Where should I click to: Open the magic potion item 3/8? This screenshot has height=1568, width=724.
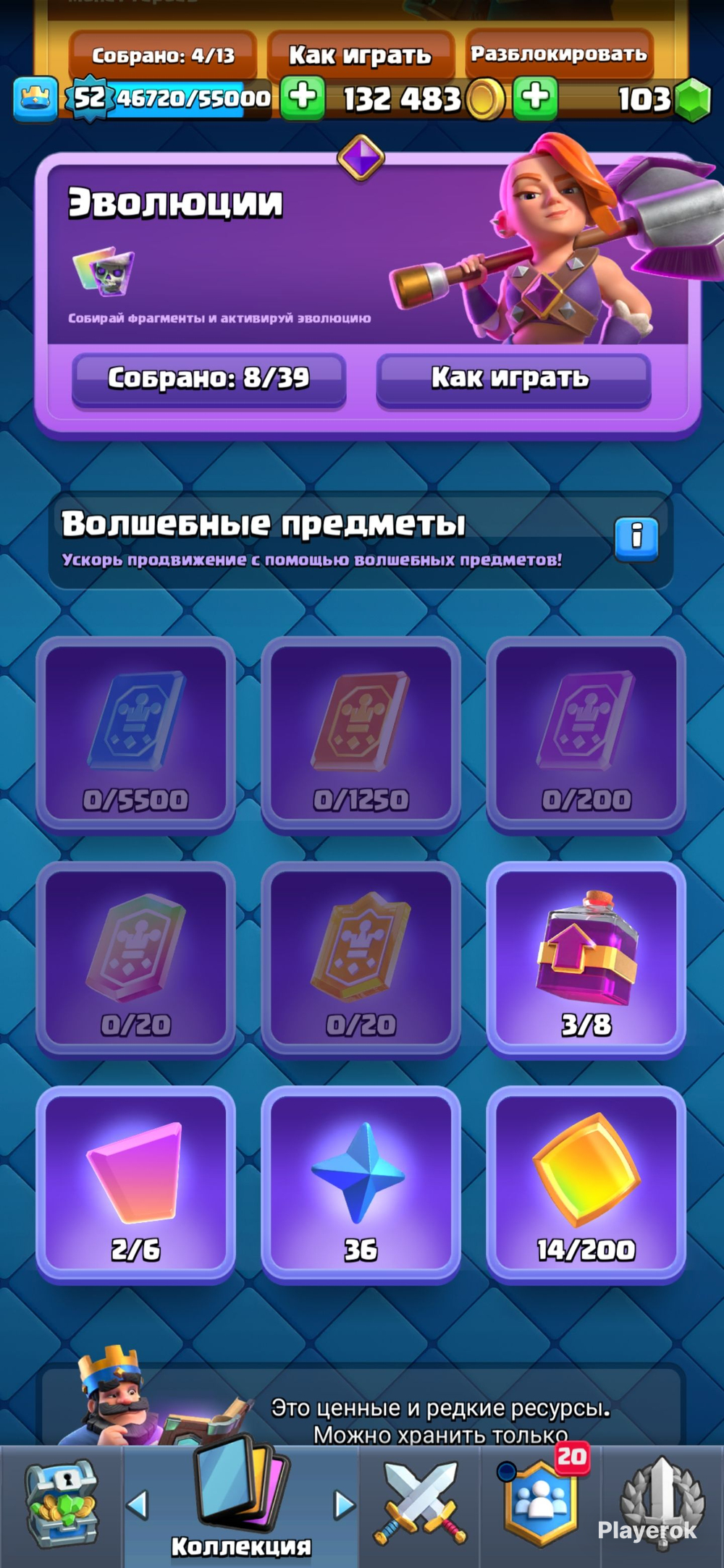[586, 959]
